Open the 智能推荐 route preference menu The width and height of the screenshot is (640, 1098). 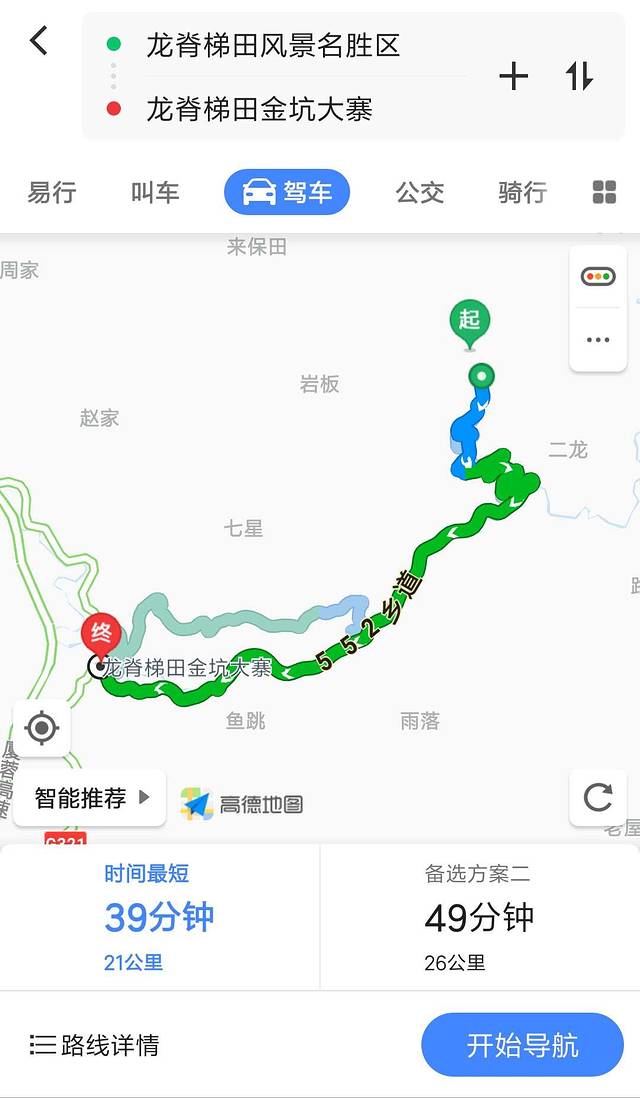(90, 798)
